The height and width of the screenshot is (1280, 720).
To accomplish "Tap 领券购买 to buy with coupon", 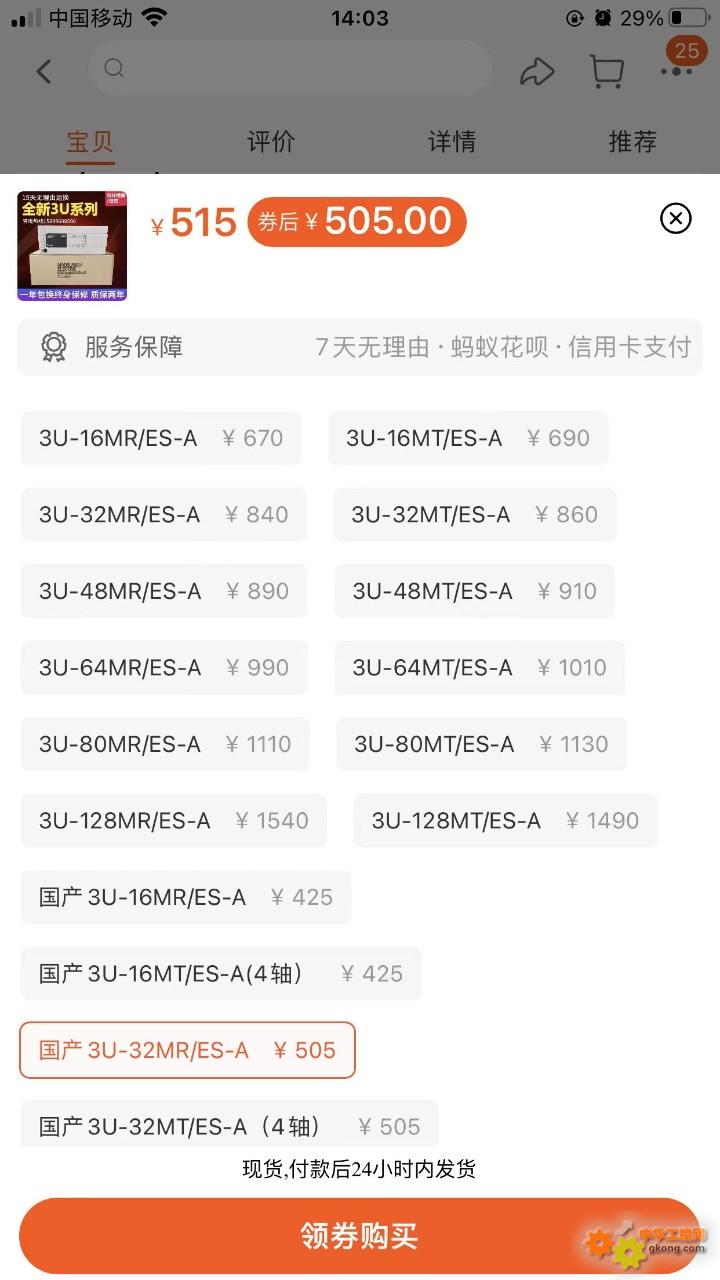I will click(x=359, y=1236).
